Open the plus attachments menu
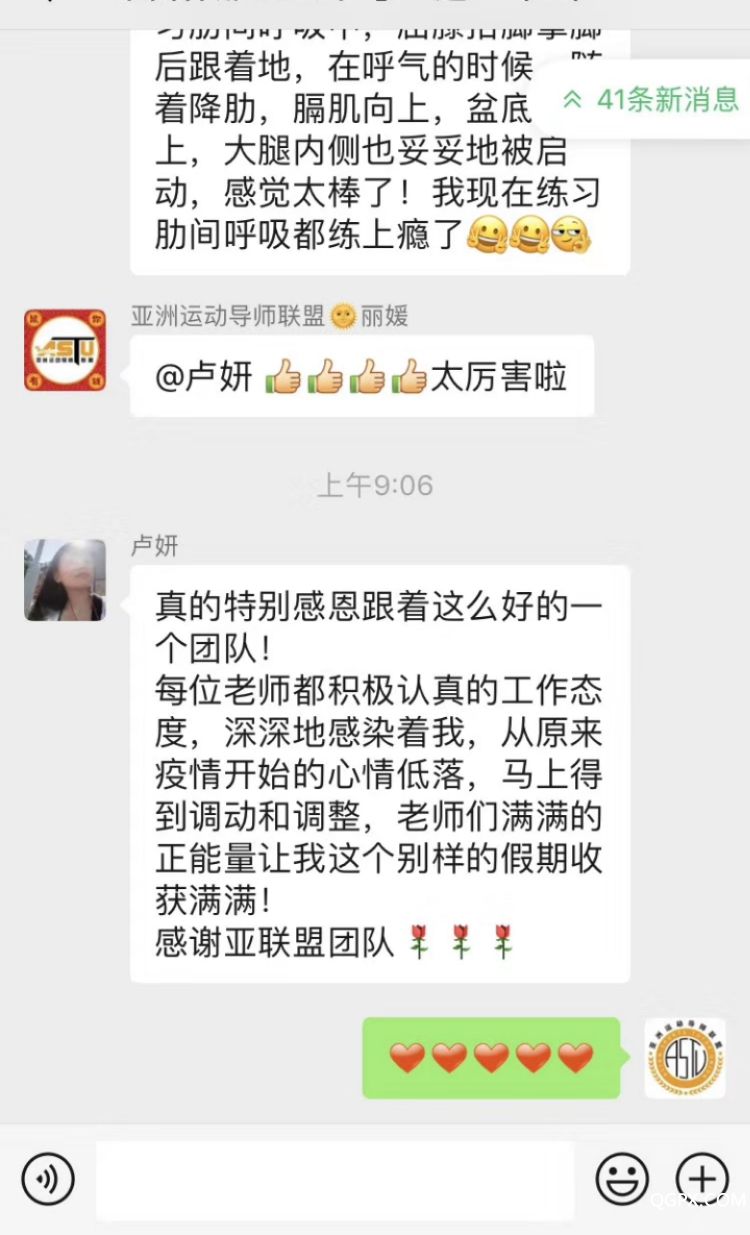 pos(702,1179)
